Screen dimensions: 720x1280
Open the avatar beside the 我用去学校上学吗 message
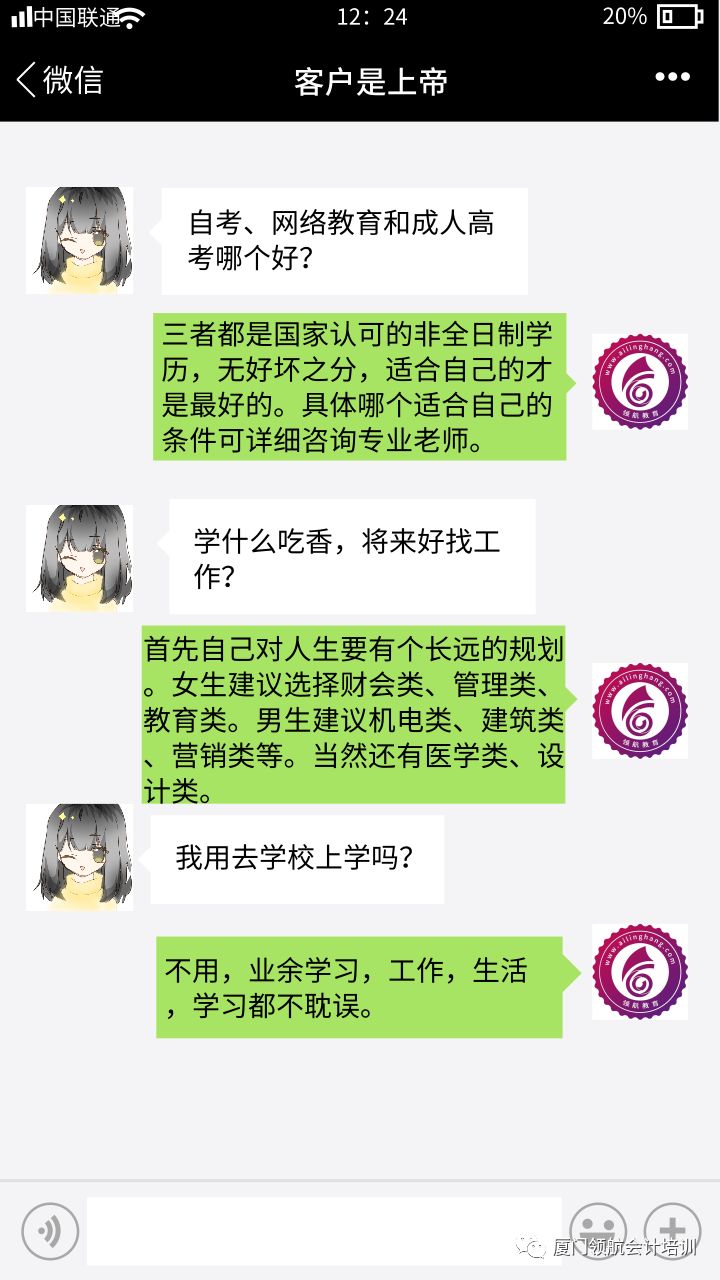tap(79, 857)
